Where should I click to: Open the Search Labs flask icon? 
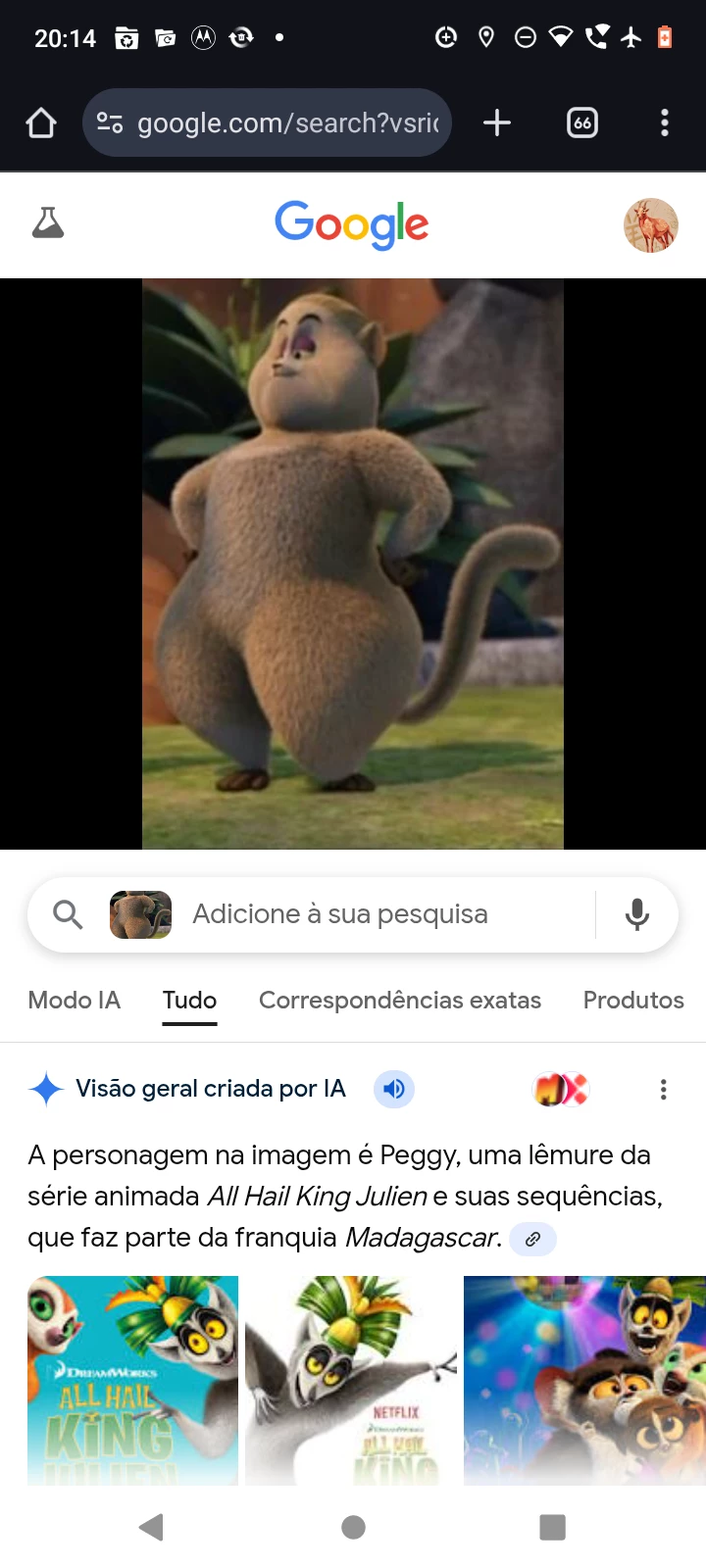[x=48, y=224]
